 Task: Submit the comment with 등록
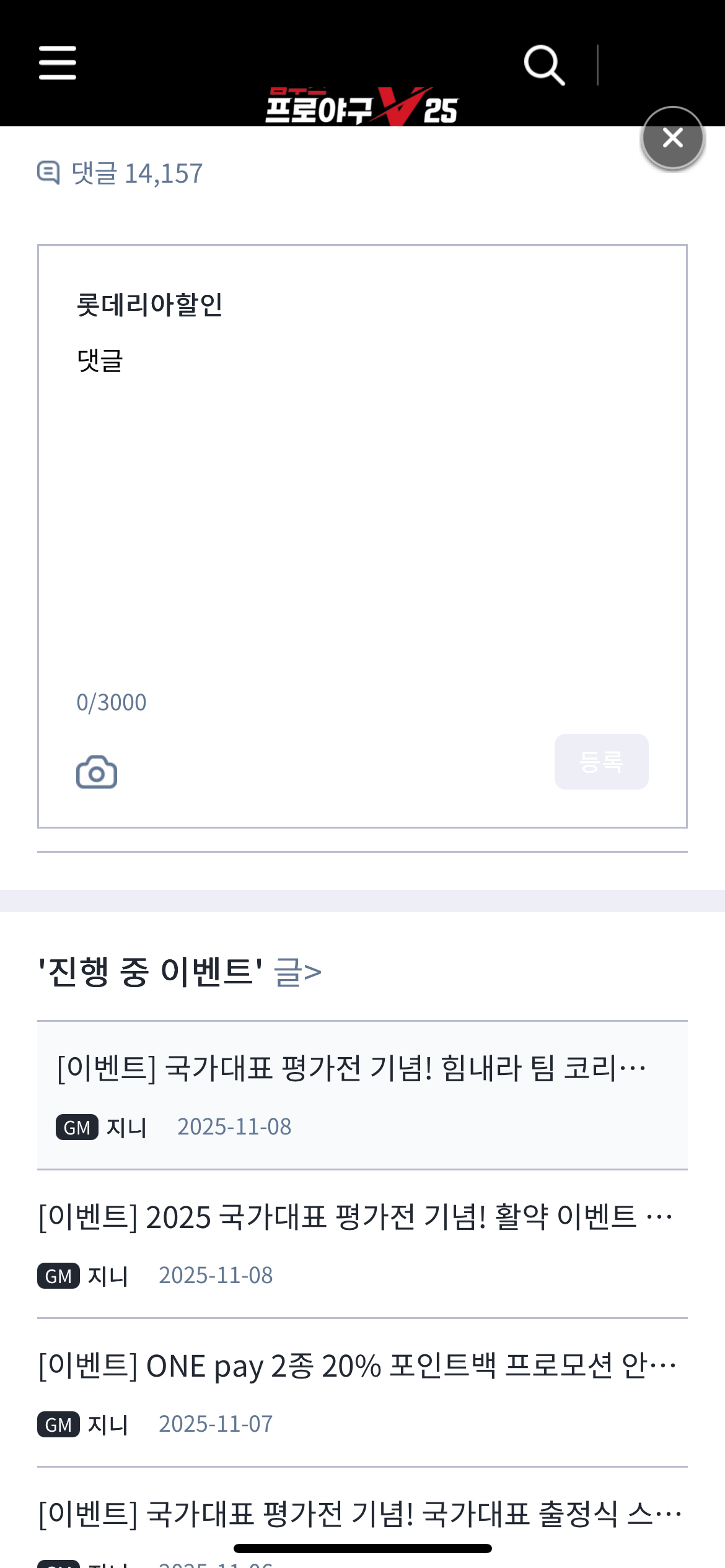pos(601,762)
